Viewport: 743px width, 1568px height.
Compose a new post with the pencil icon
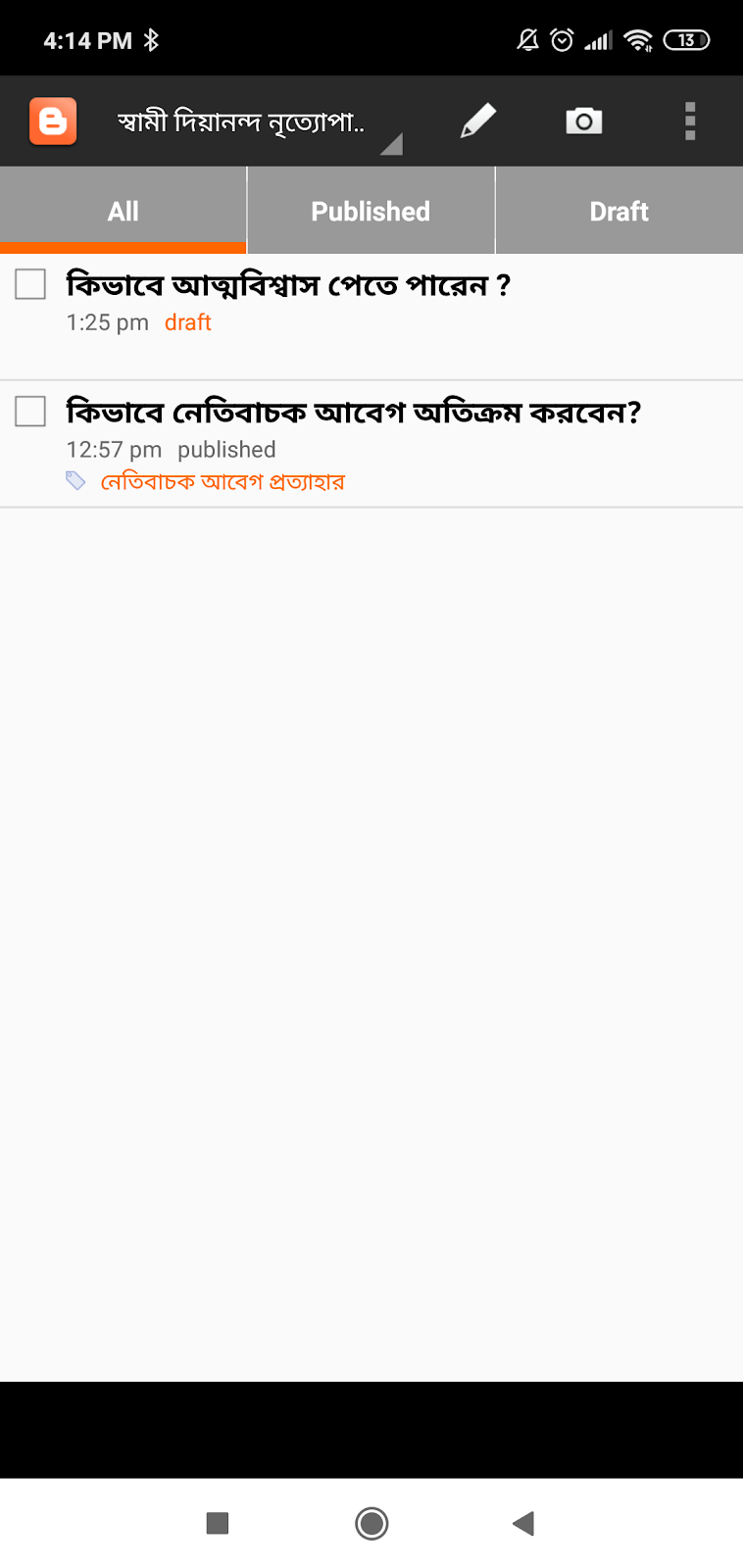tap(478, 122)
